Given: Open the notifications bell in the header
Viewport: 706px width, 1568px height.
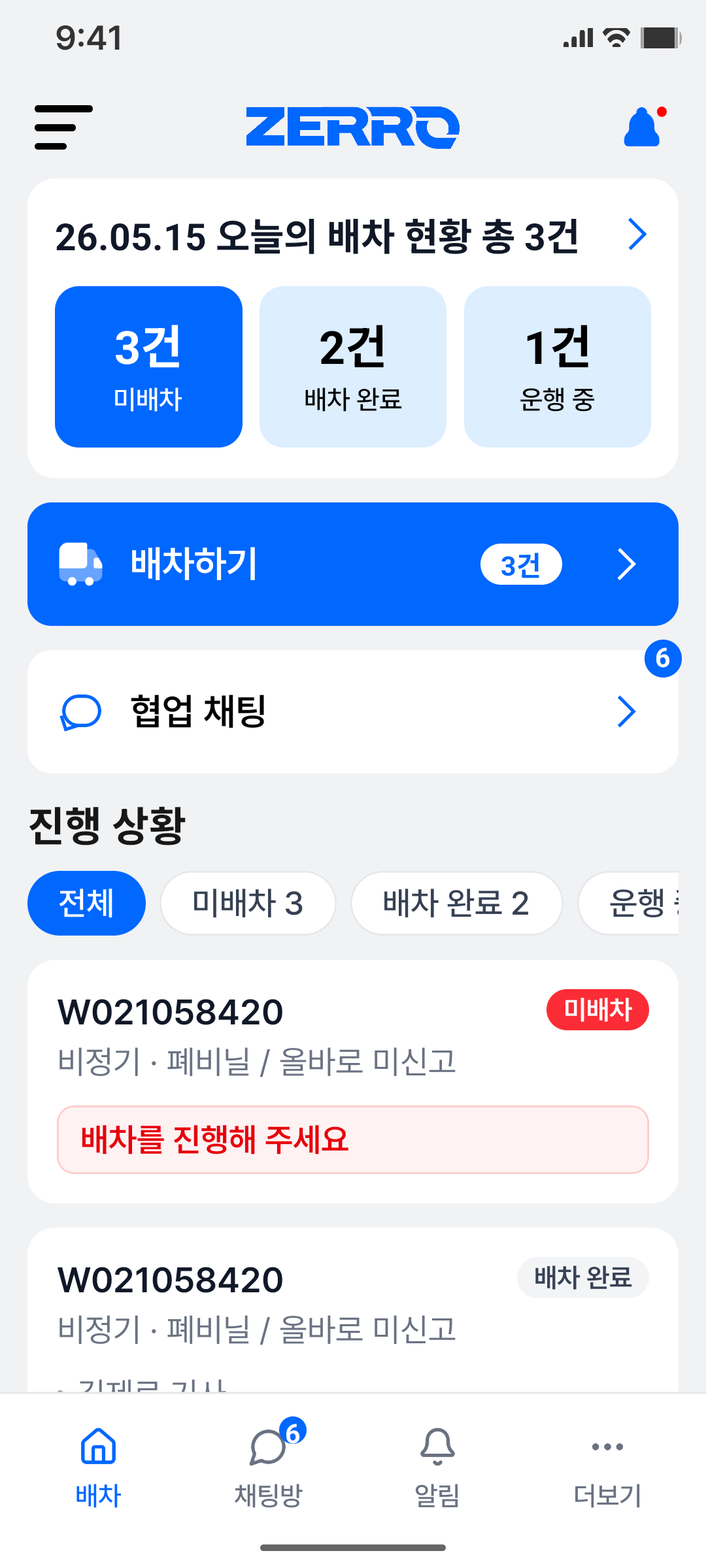Looking at the screenshot, I should [x=644, y=127].
